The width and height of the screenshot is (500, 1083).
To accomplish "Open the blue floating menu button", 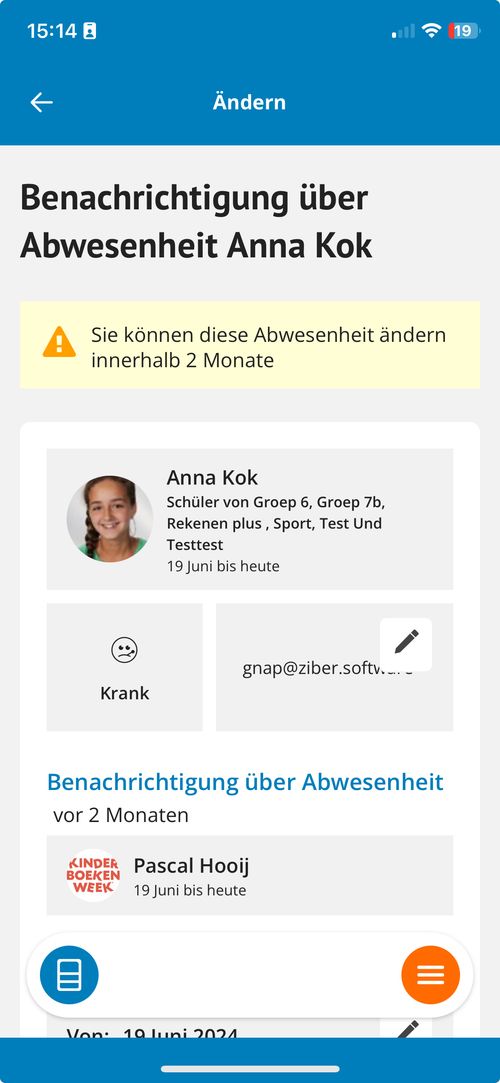I will [69, 975].
